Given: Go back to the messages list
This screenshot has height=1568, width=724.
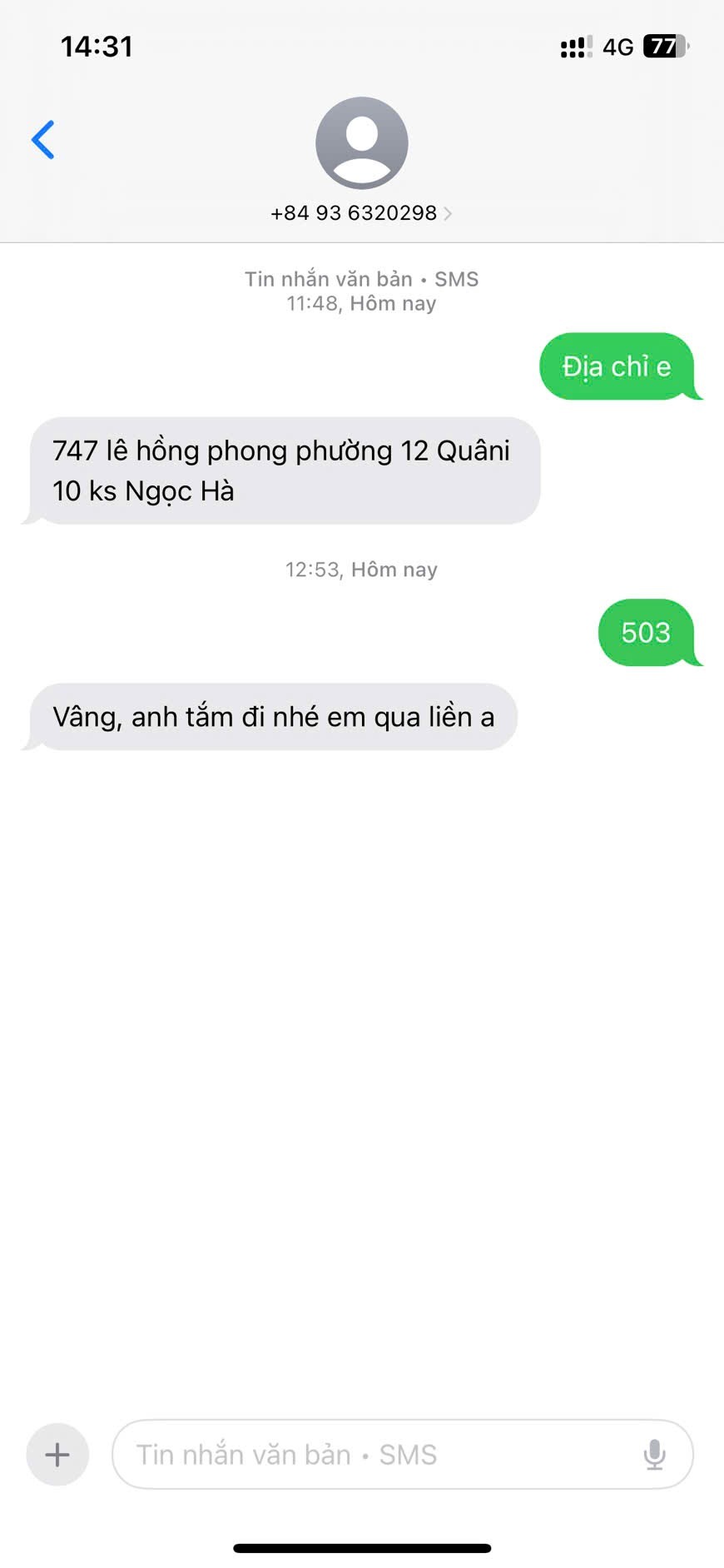Looking at the screenshot, I should (x=43, y=139).
